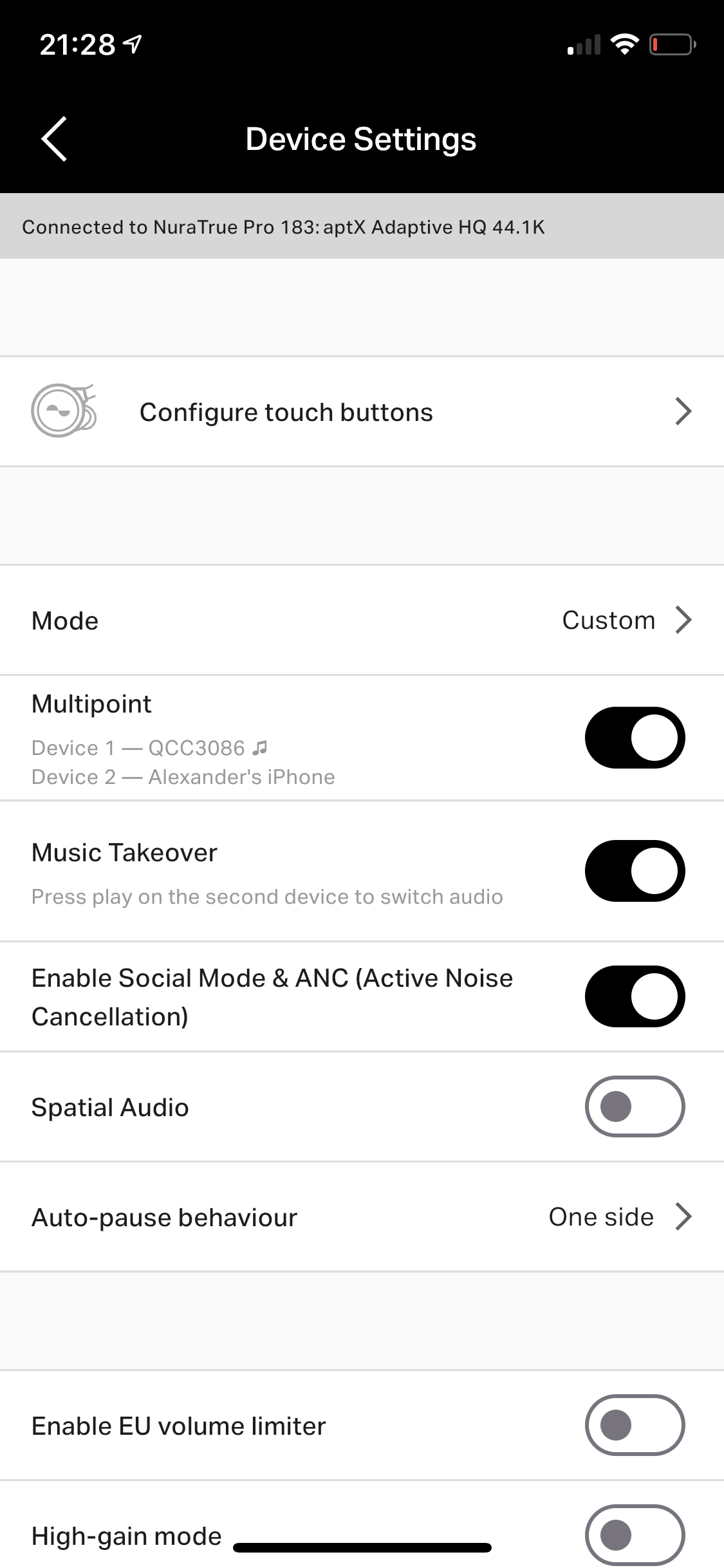Turn off the Multipoint switch

click(x=635, y=738)
